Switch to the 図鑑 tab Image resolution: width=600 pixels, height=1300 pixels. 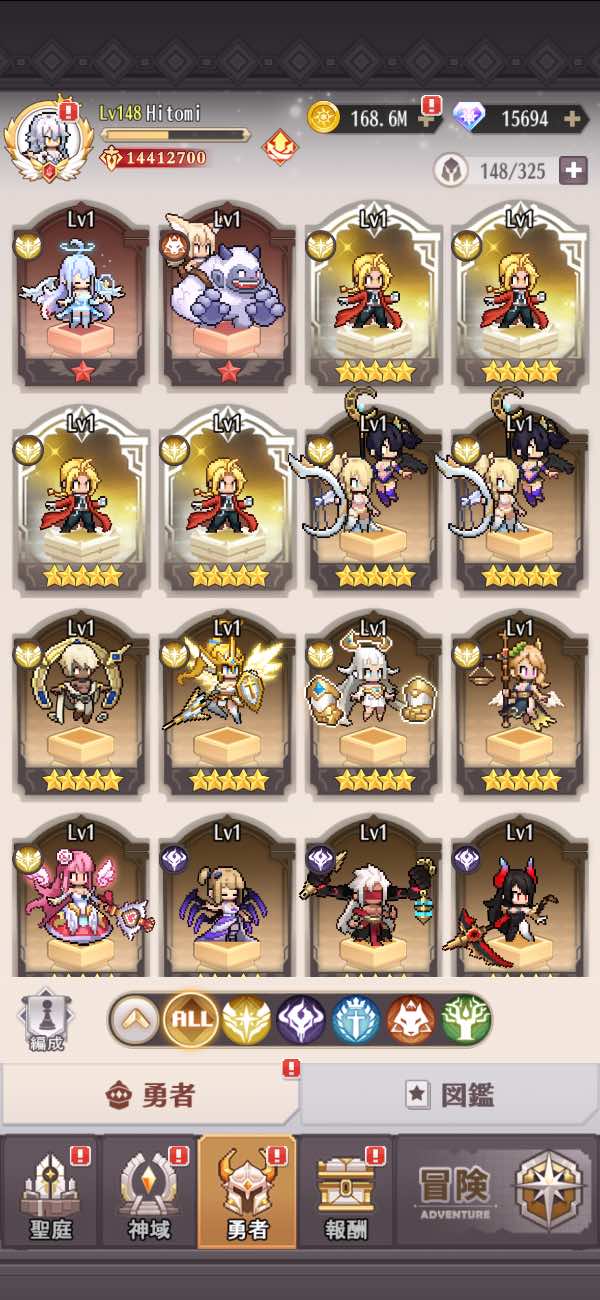click(x=450, y=1095)
